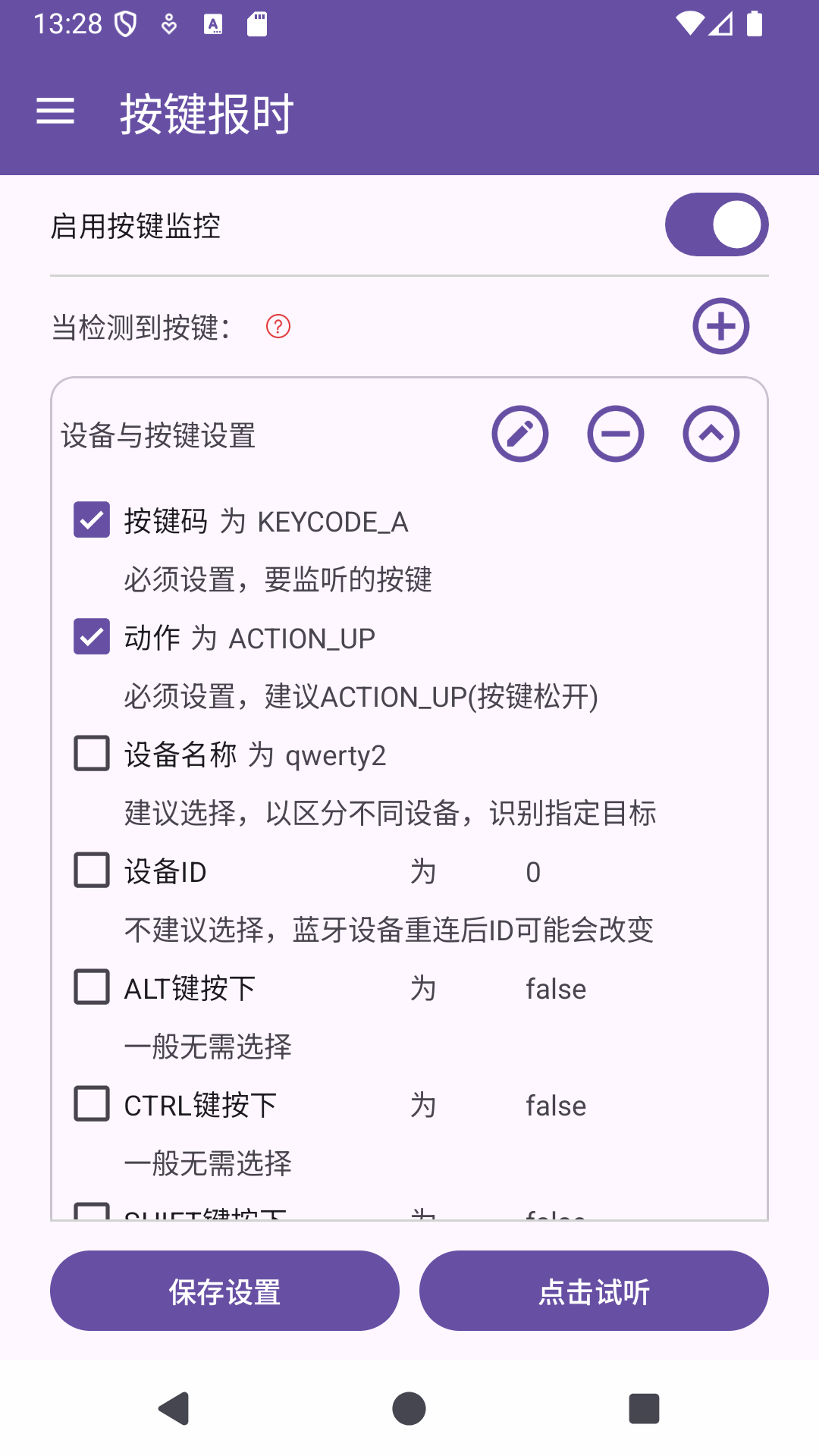Uncheck the 按键码 KEYCODE_A checkbox
The height and width of the screenshot is (1456, 819).
point(91,521)
